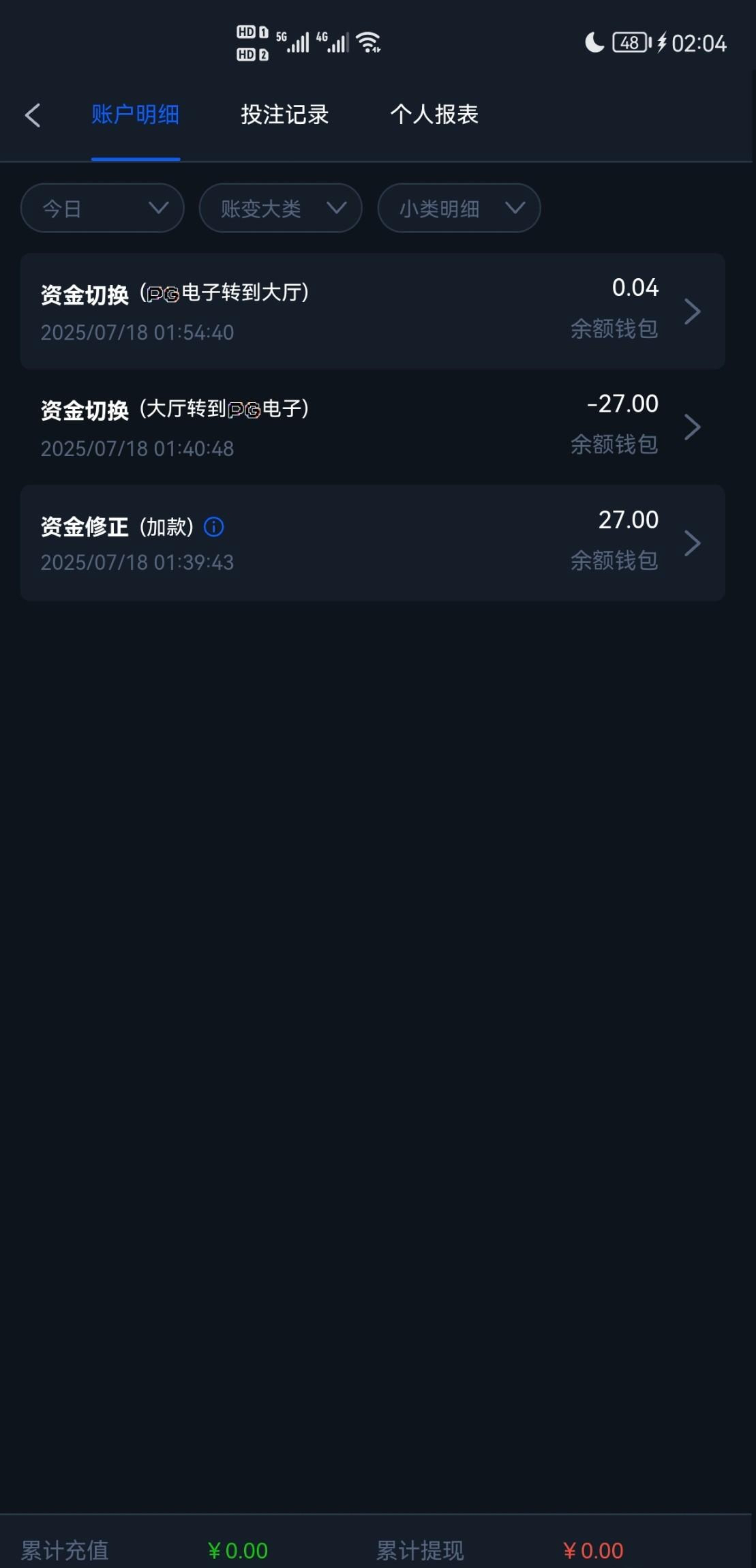The image size is (756, 1568).
Task: Expand the 小类明细 dropdown
Action: pyautogui.click(x=459, y=208)
